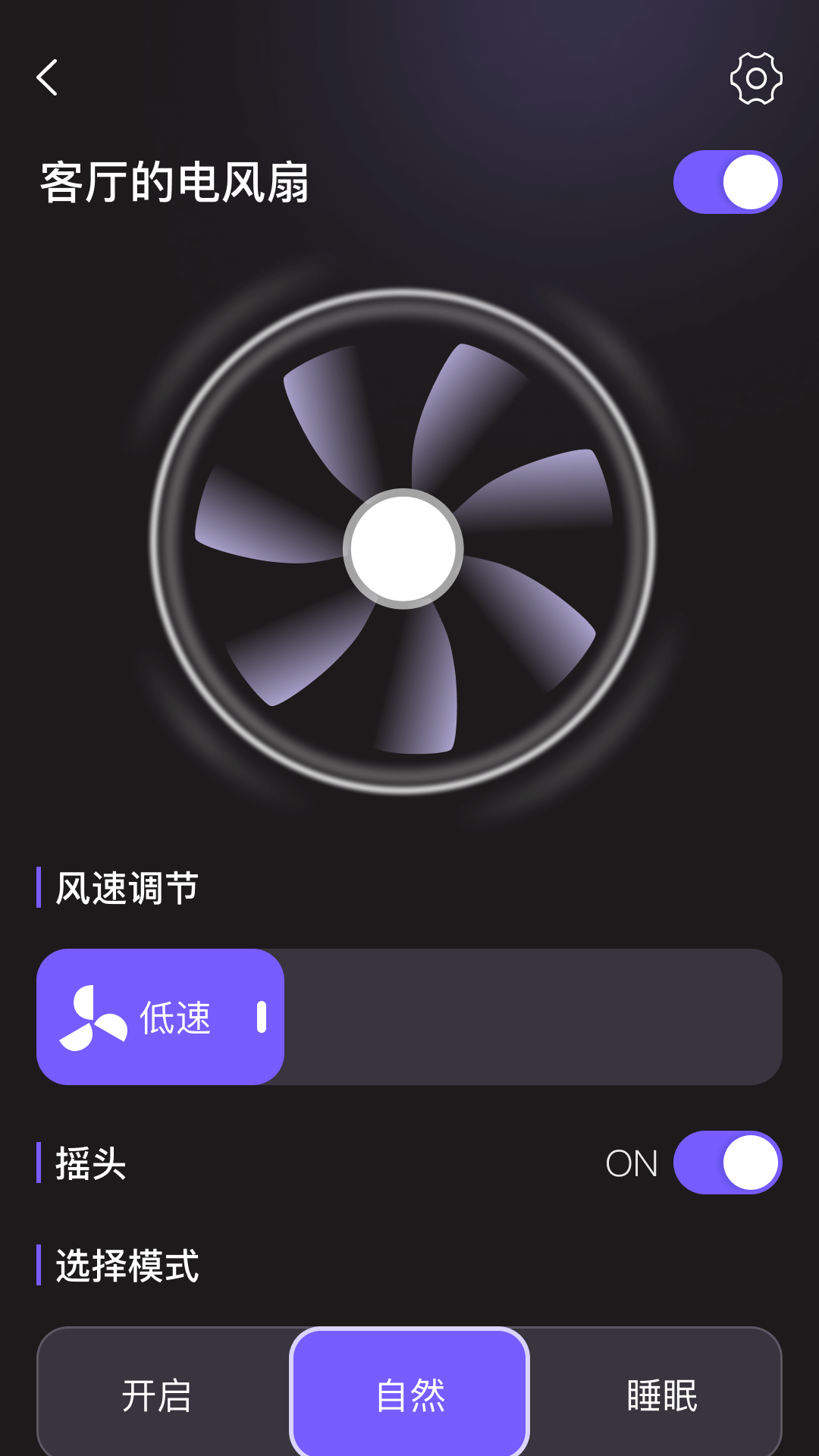
Task: Disable the 摇头 oscillation switch
Action: (x=727, y=1163)
